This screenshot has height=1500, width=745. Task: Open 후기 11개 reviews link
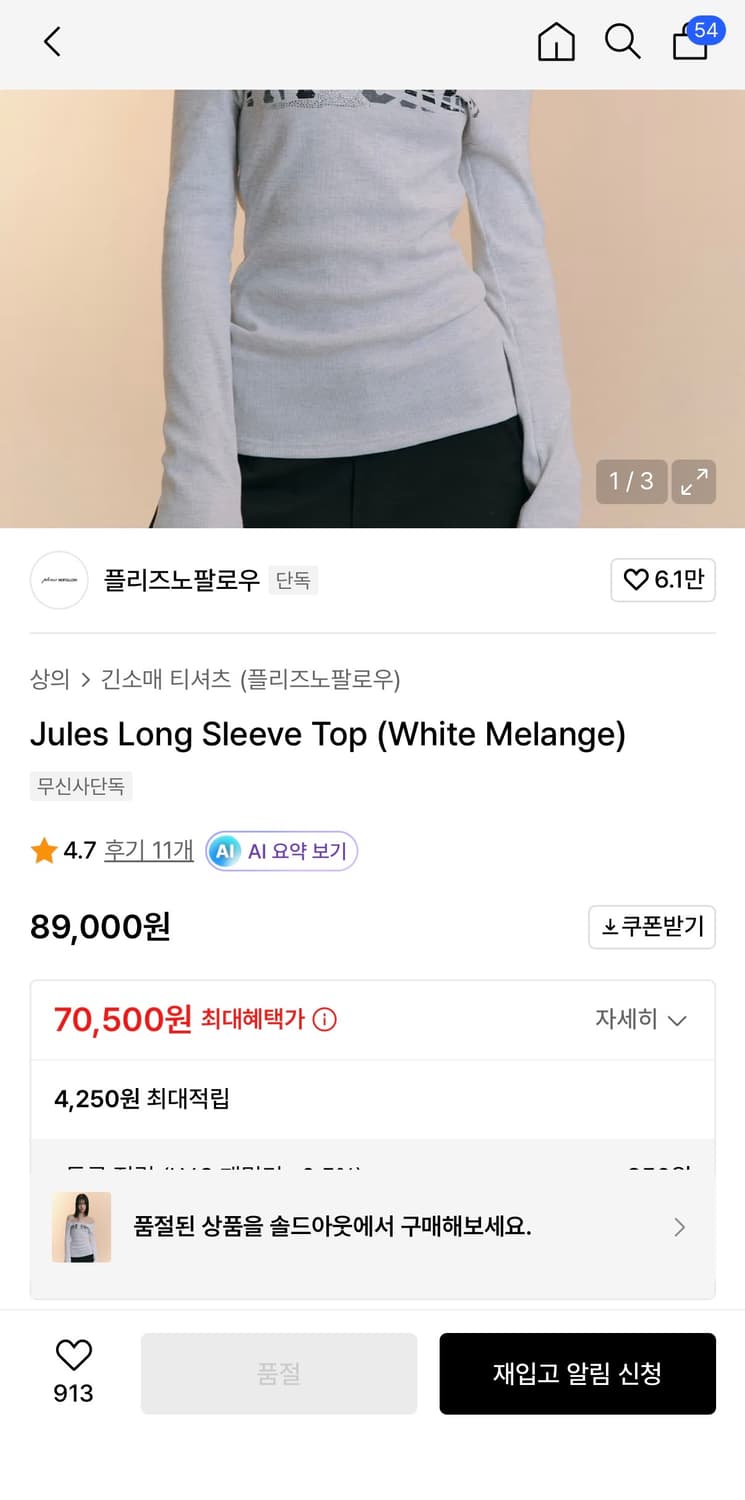pyautogui.click(x=148, y=851)
